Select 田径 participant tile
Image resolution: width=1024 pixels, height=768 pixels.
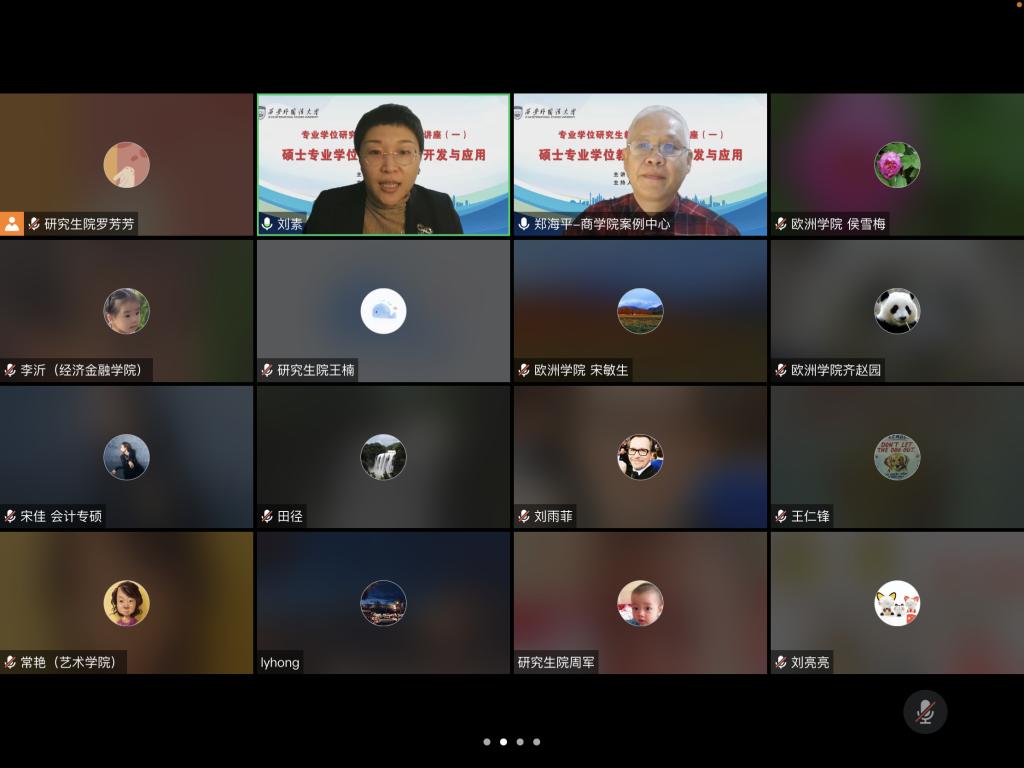(x=383, y=457)
